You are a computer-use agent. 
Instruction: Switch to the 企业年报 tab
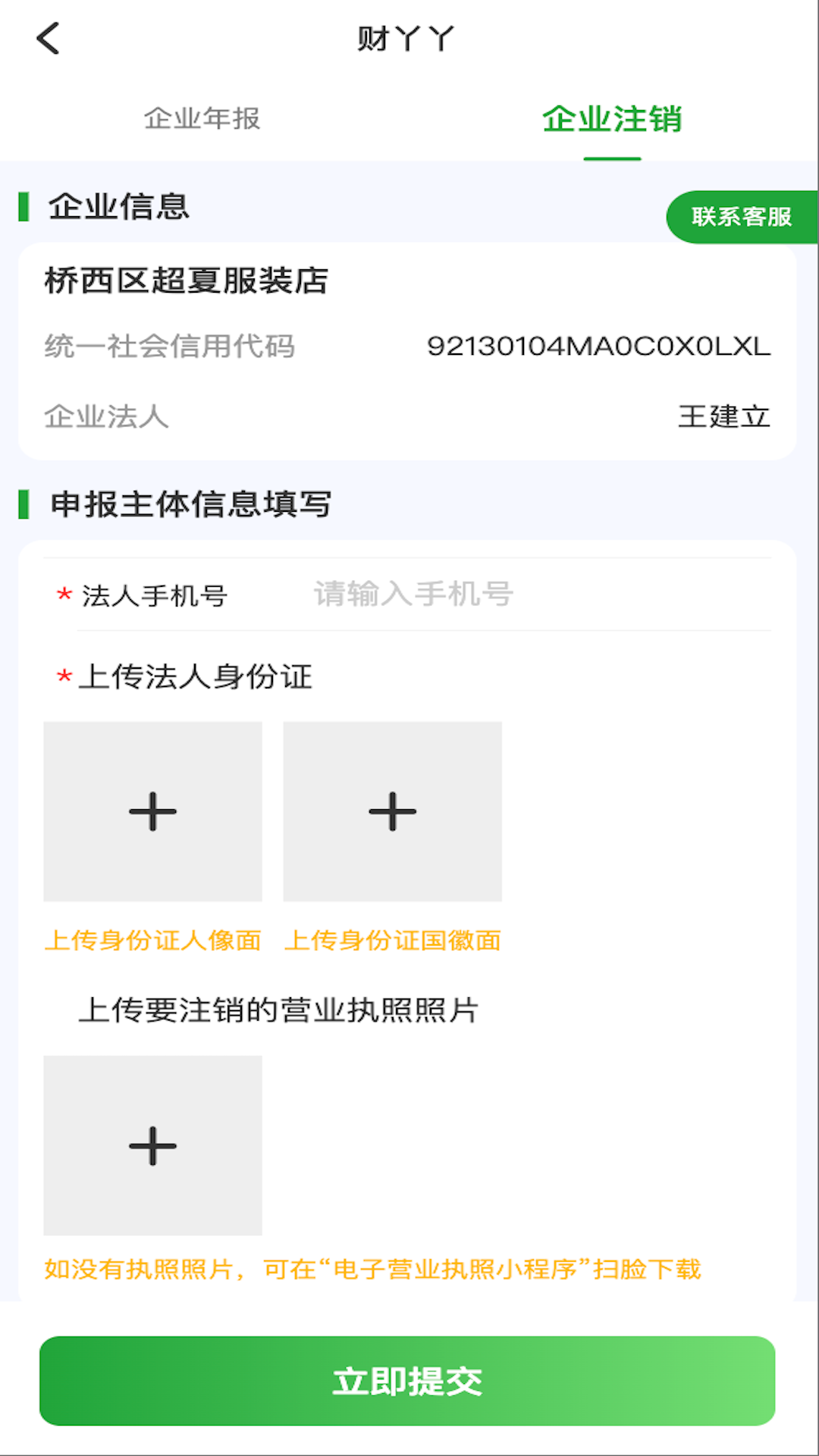[x=202, y=119]
